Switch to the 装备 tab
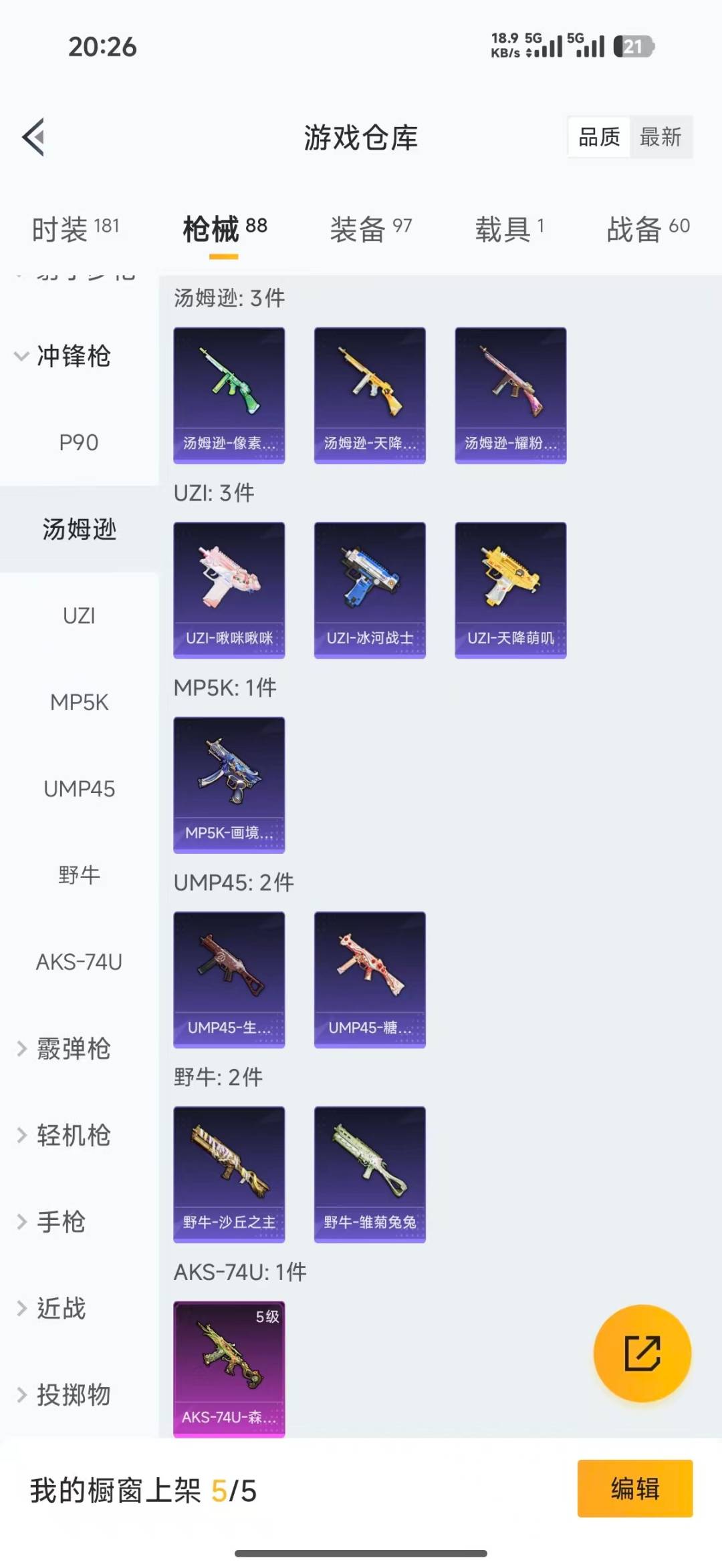722x1568 pixels. (x=369, y=227)
